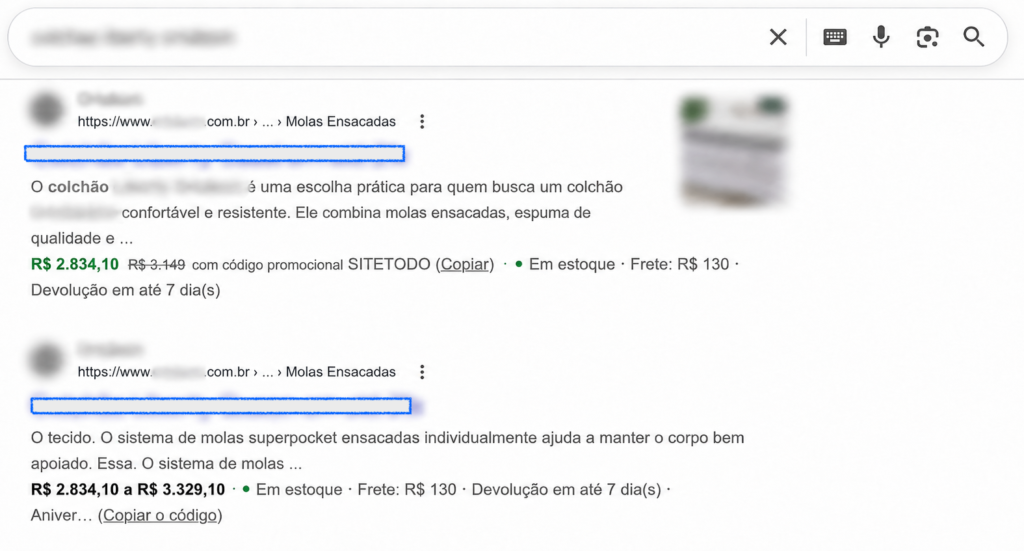Open options menu for the first result
1024x551 pixels.
[422, 121]
